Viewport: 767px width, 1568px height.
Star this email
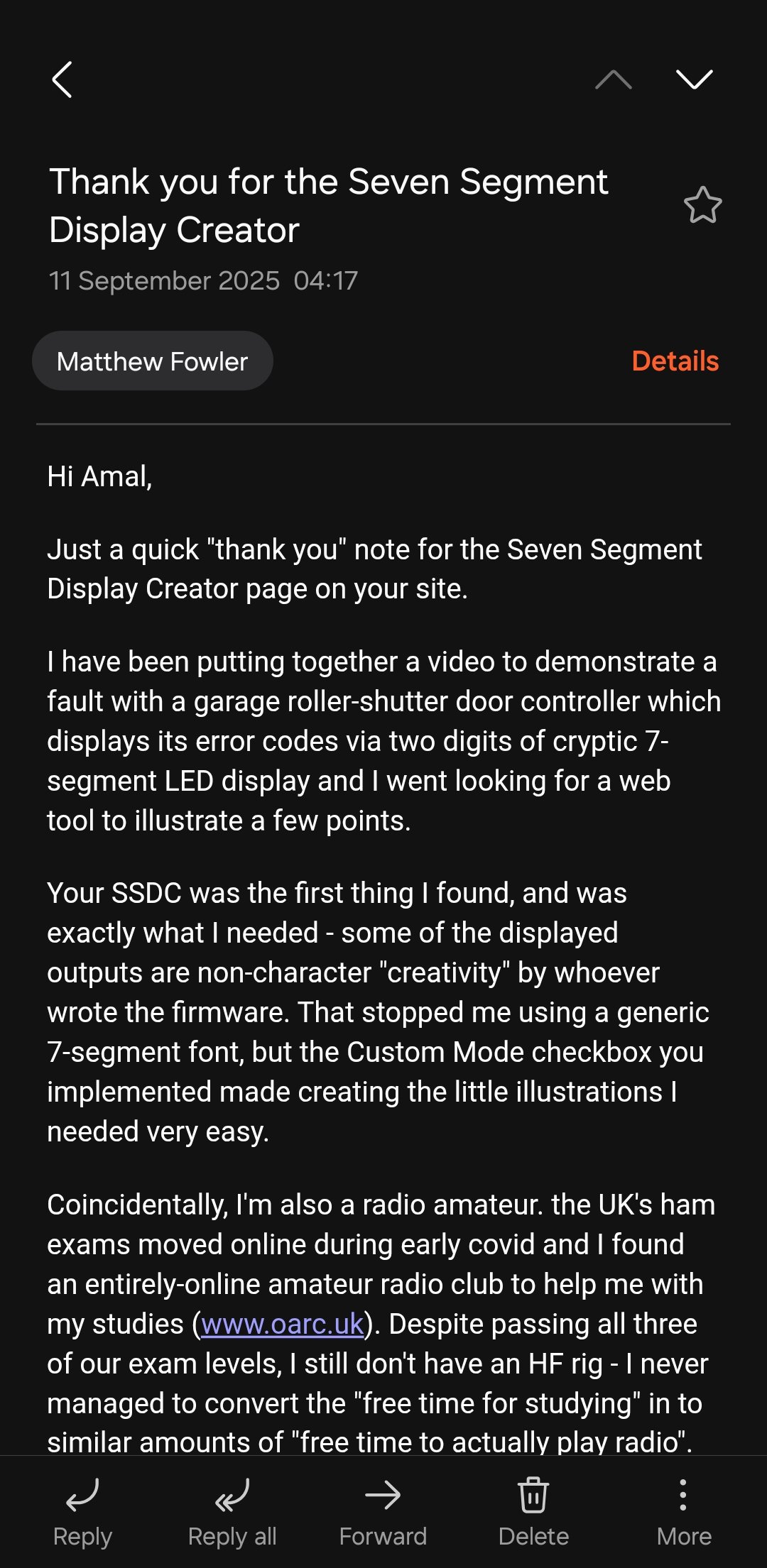pyautogui.click(x=702, y=206)
